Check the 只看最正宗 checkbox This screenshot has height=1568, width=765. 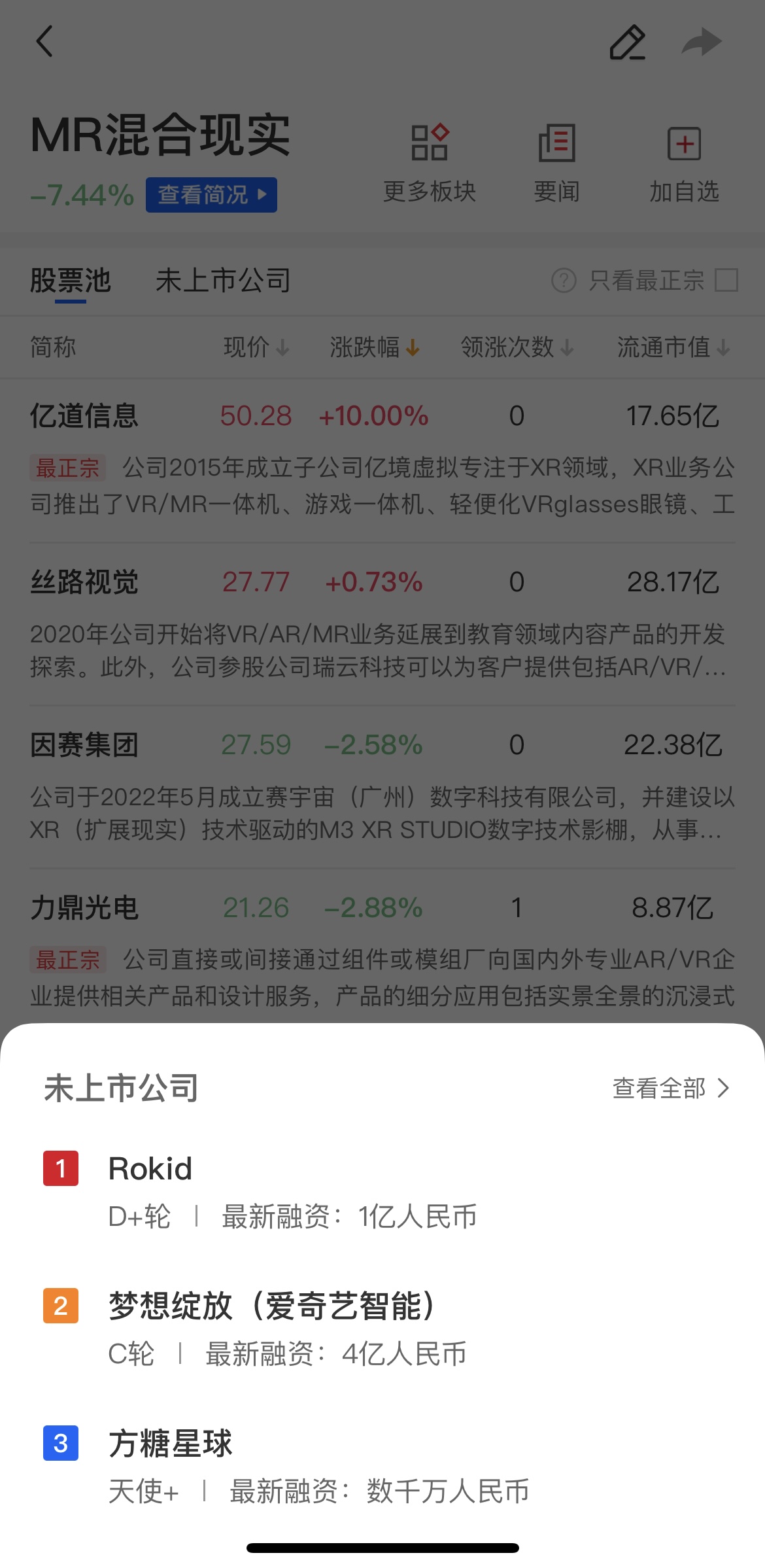click(726, 281)
